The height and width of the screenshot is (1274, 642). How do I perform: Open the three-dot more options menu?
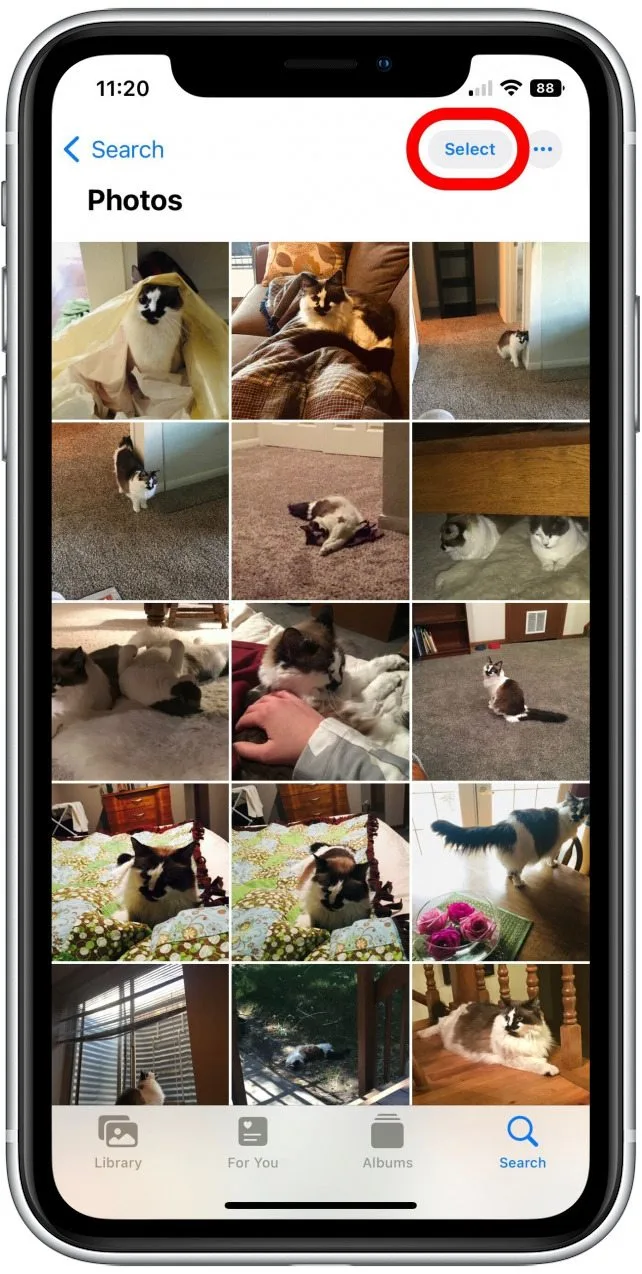[x=543, y=150]
